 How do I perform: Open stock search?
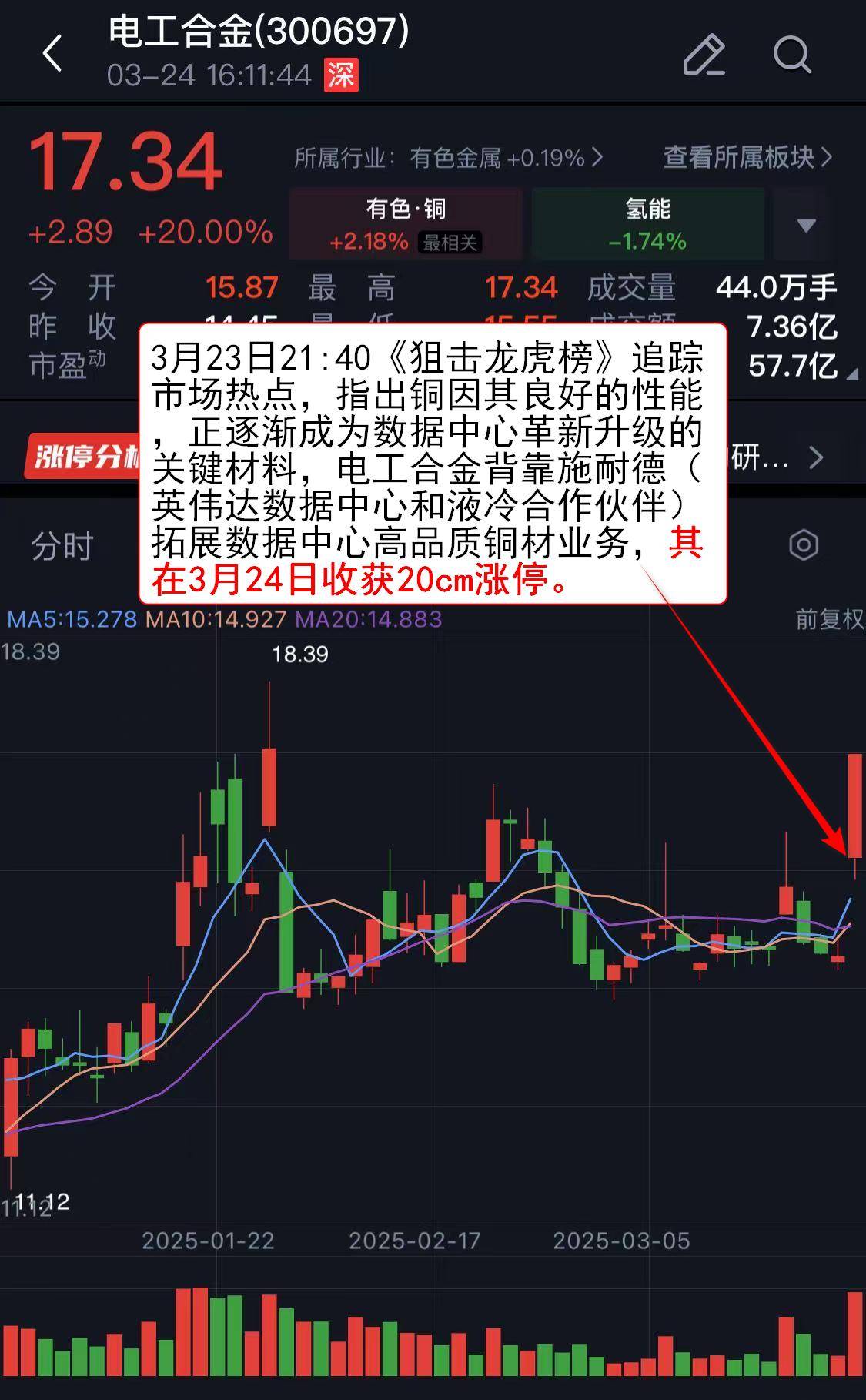pos(792,55)
